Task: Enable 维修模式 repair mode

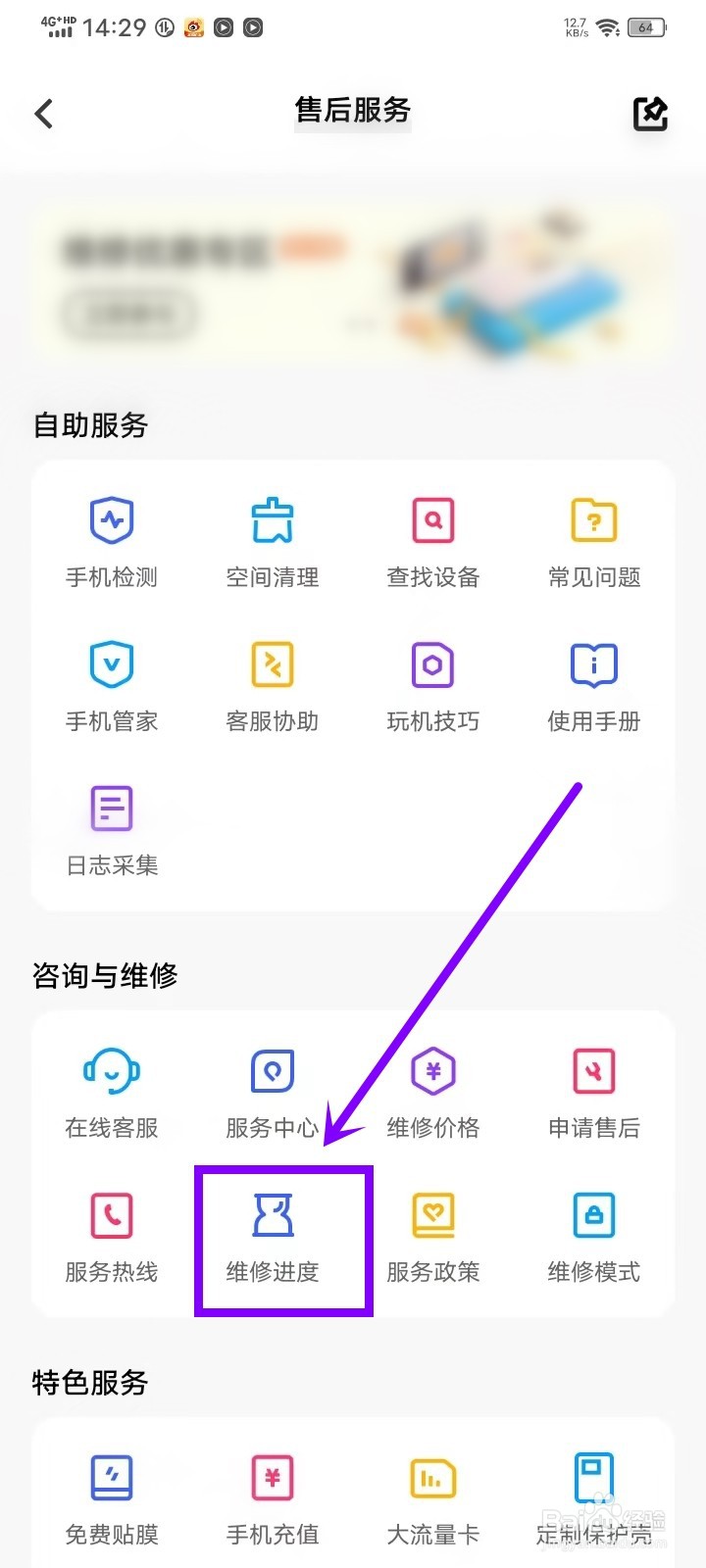Action: click(x=593, y=1235)
